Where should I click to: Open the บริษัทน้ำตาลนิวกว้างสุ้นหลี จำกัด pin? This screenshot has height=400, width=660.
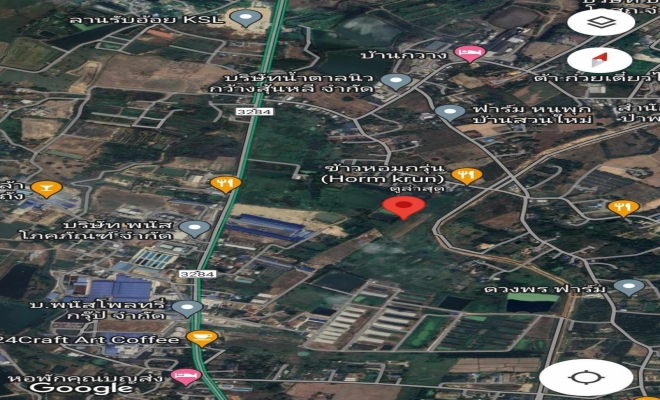[397, 80]
